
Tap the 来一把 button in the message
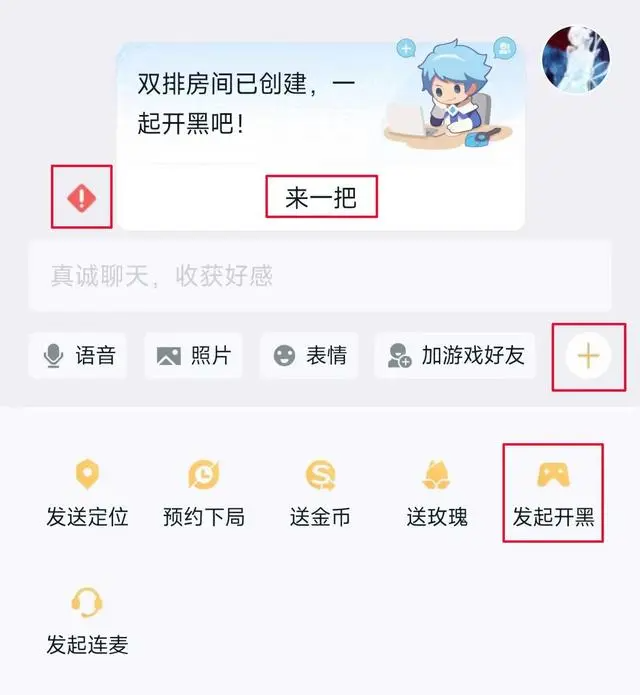[x=321, y=197]
